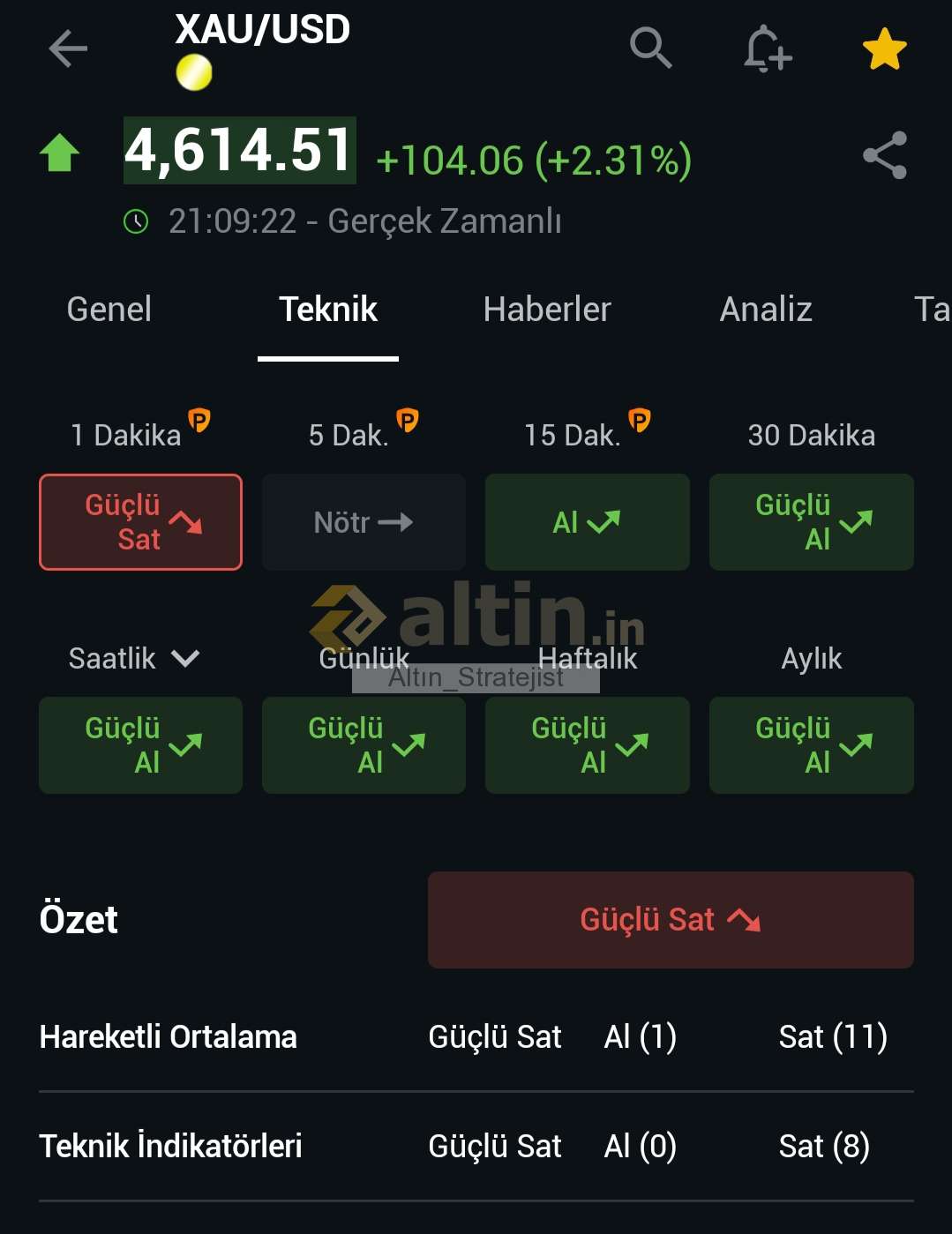This screenshot has height=1234, width=952.
Task: Select the Aylık Güçlü Al box
Action: pos(811,745)
